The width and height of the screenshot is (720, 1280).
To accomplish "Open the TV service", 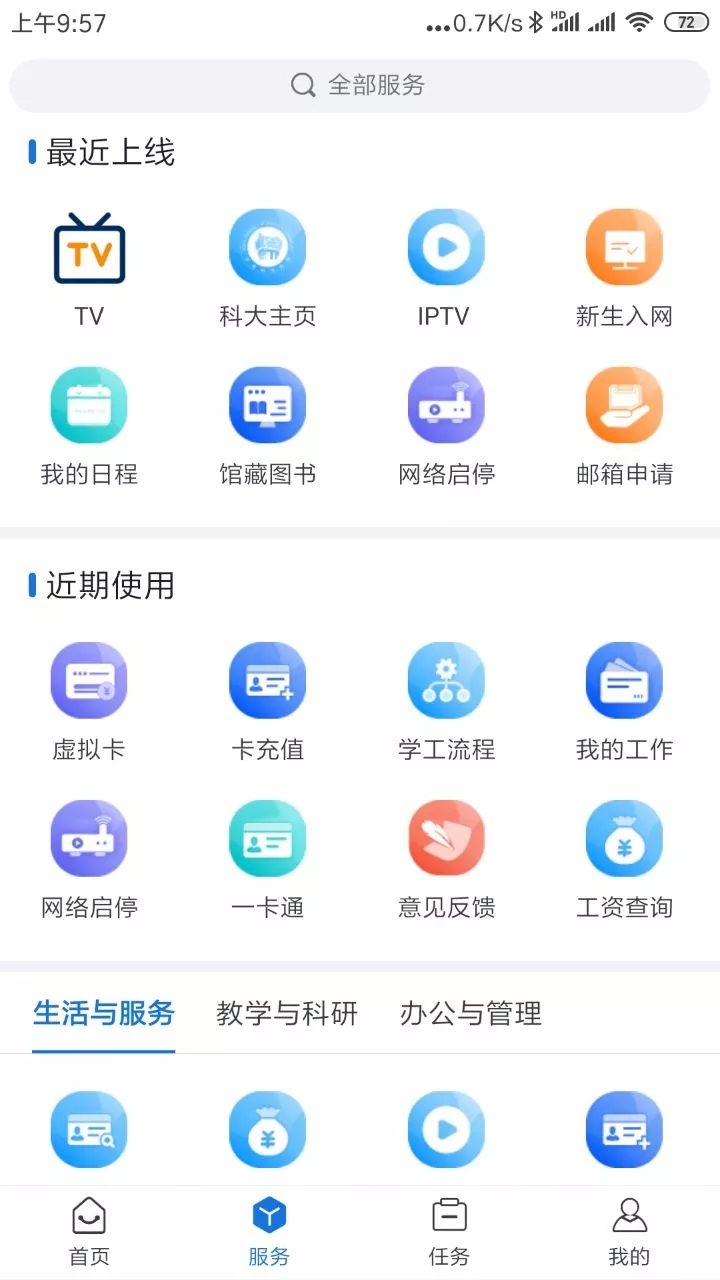I will click(x=89, y=247).
